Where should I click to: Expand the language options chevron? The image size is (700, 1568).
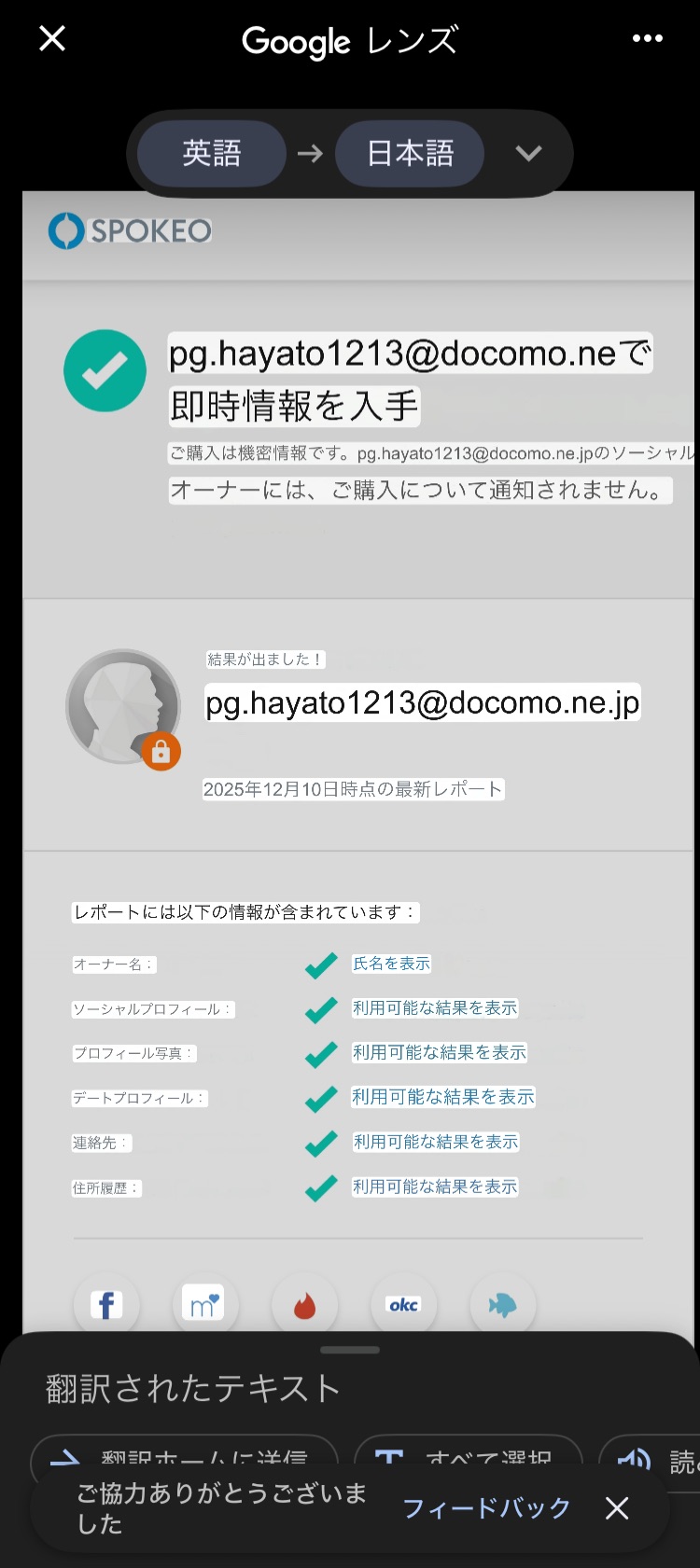(x=528, y=153)
